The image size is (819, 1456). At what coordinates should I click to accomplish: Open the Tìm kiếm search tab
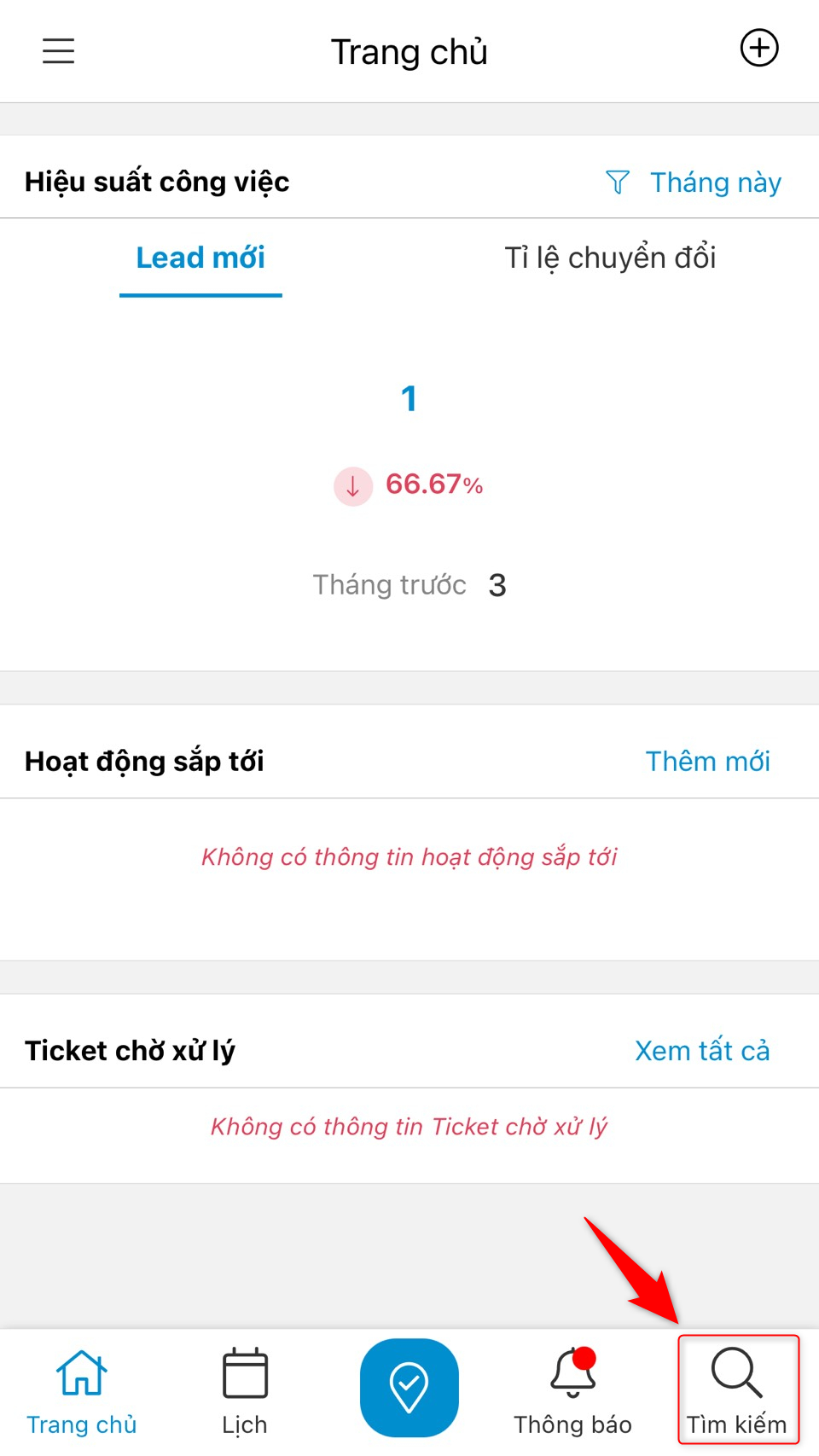[x=737, y=1391]
